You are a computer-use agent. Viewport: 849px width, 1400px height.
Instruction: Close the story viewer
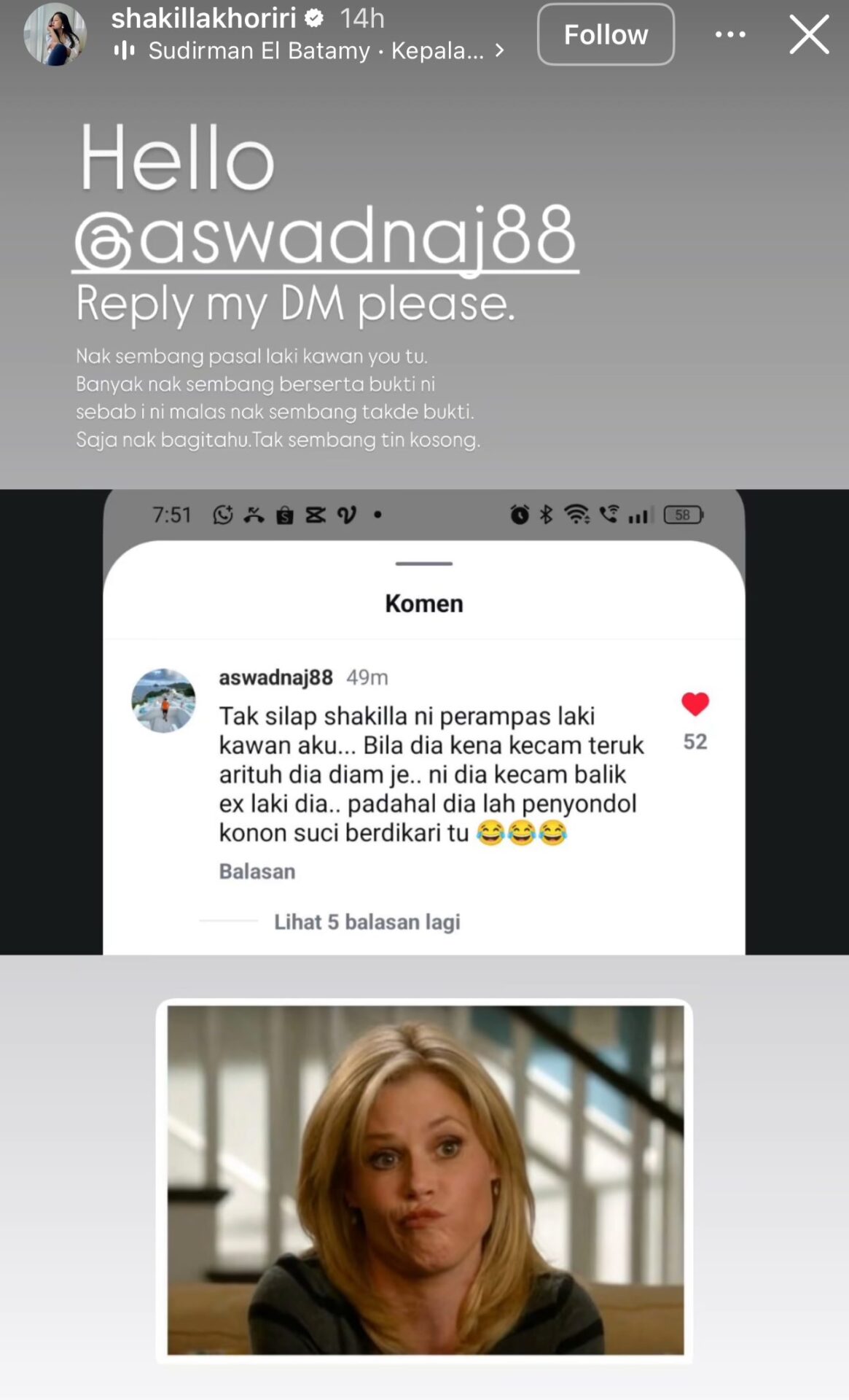point(809,34)
